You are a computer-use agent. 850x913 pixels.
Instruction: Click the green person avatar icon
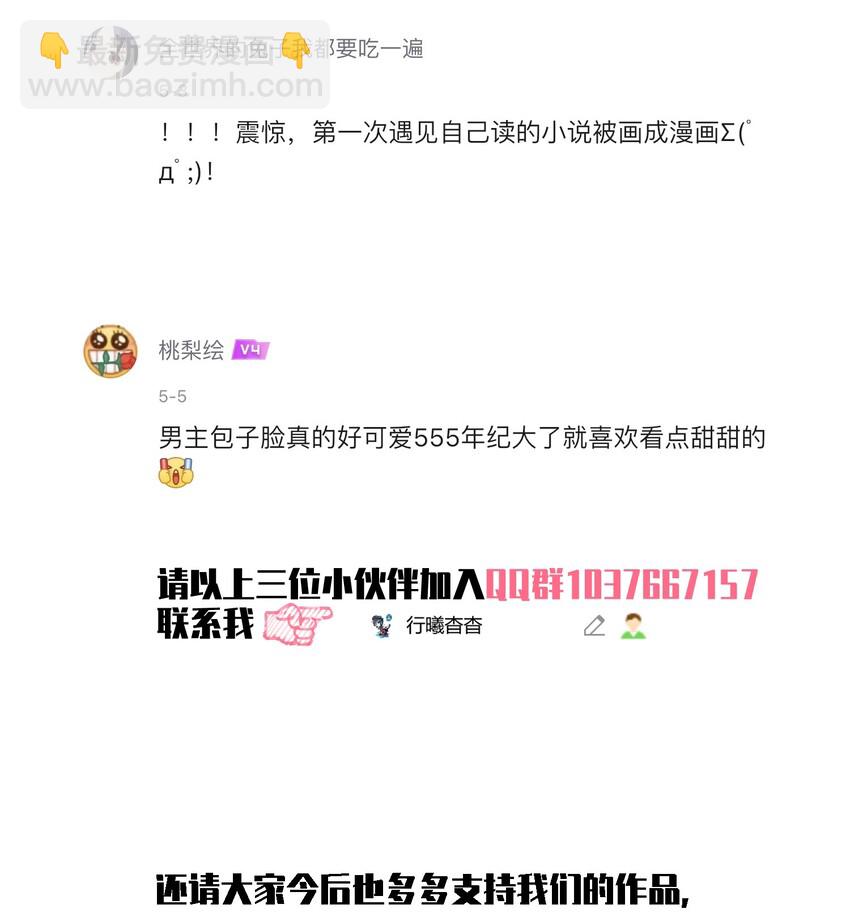pyautogui.click(x=633, y=626)
